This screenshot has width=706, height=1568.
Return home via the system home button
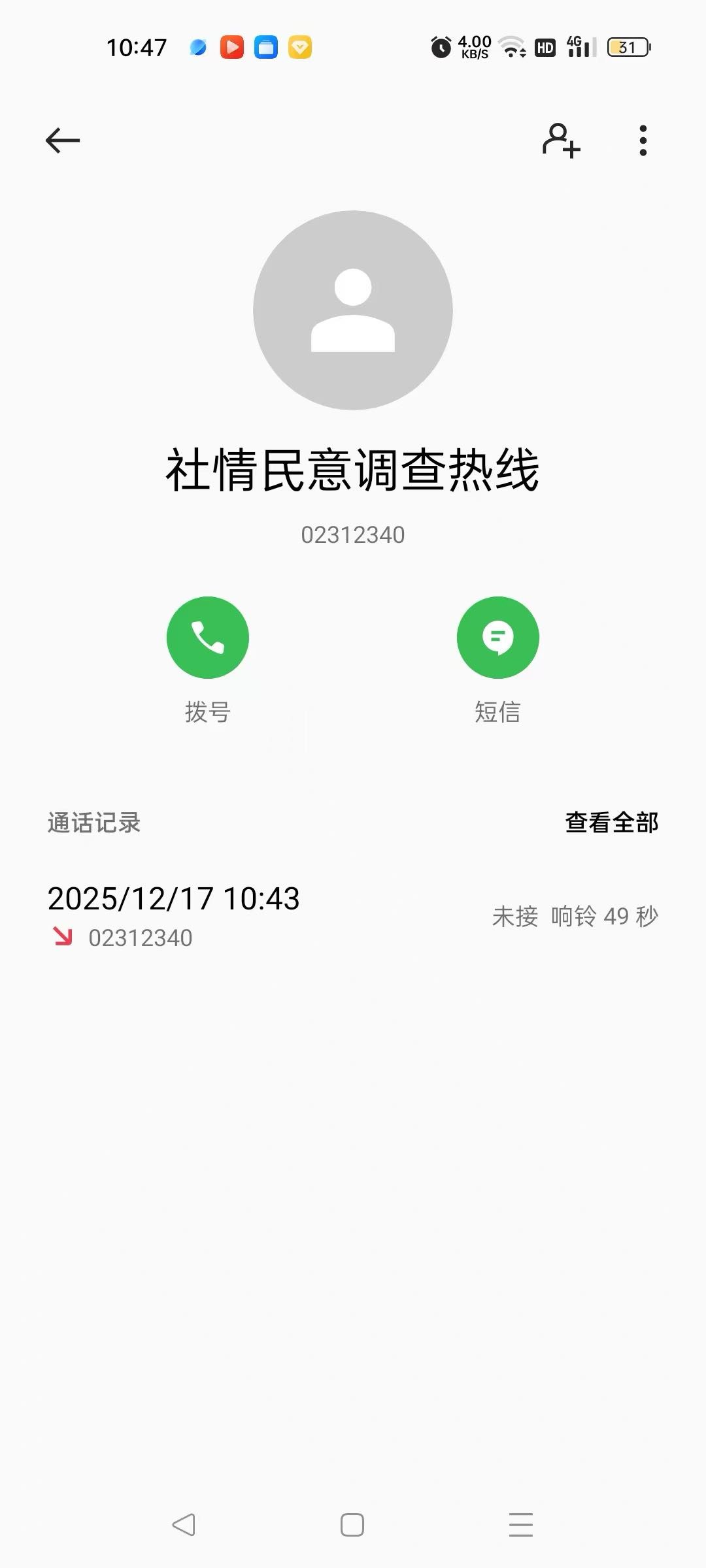(352, 1525)
